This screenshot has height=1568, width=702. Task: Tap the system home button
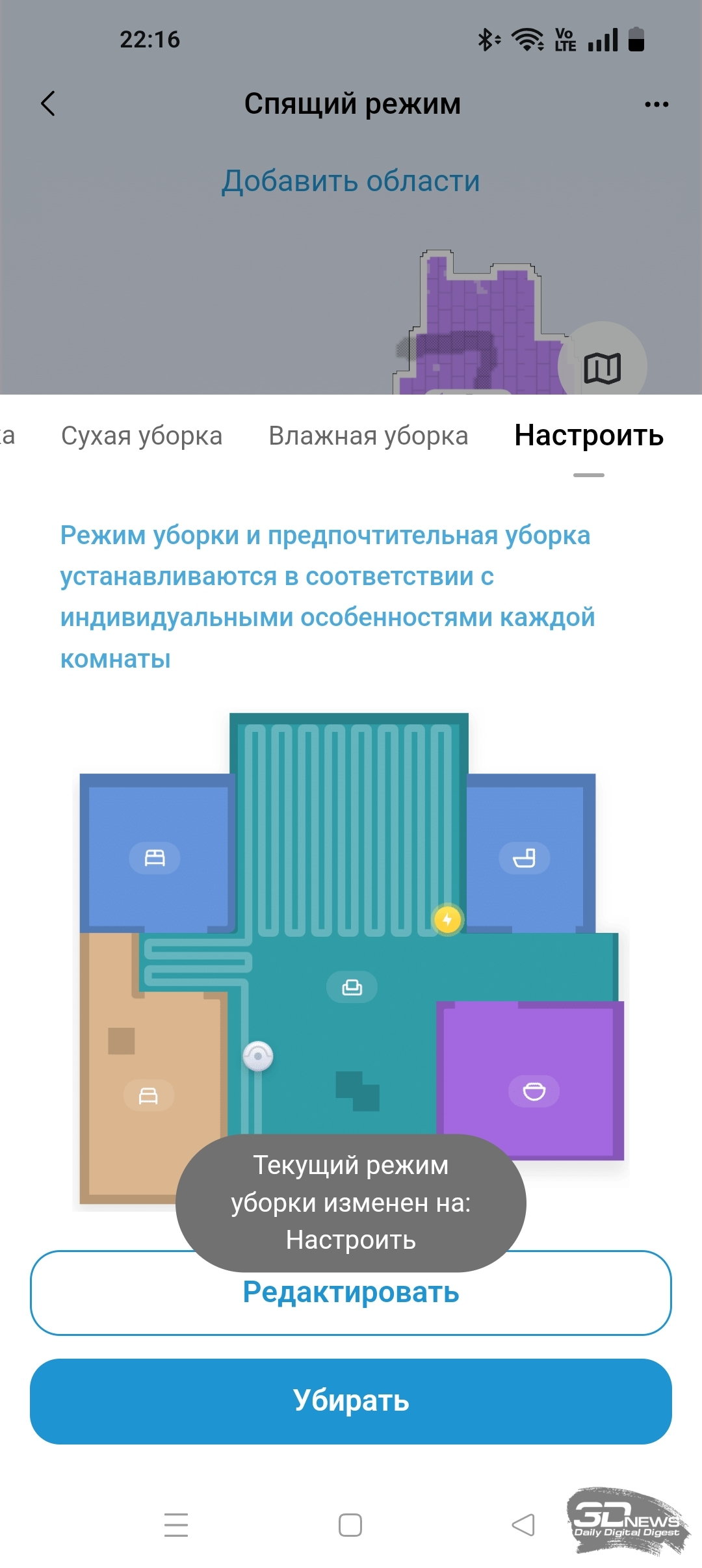350,1525
